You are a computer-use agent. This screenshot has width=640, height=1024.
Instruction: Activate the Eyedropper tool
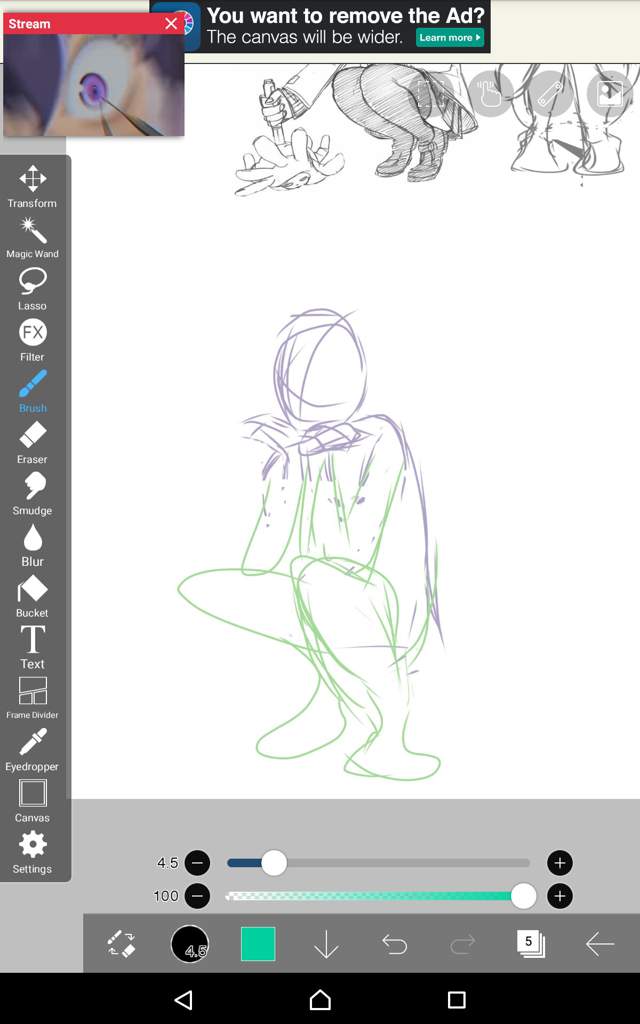point(32,749)
